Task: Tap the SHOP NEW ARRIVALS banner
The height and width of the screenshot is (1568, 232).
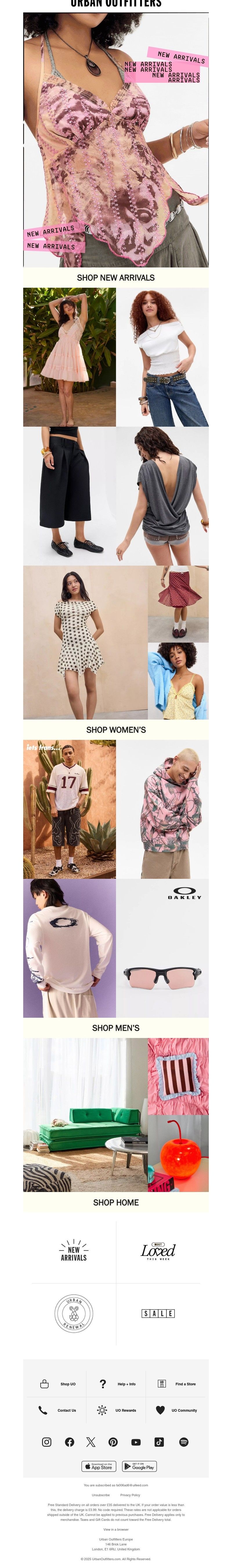Action: tap(115, 278)
